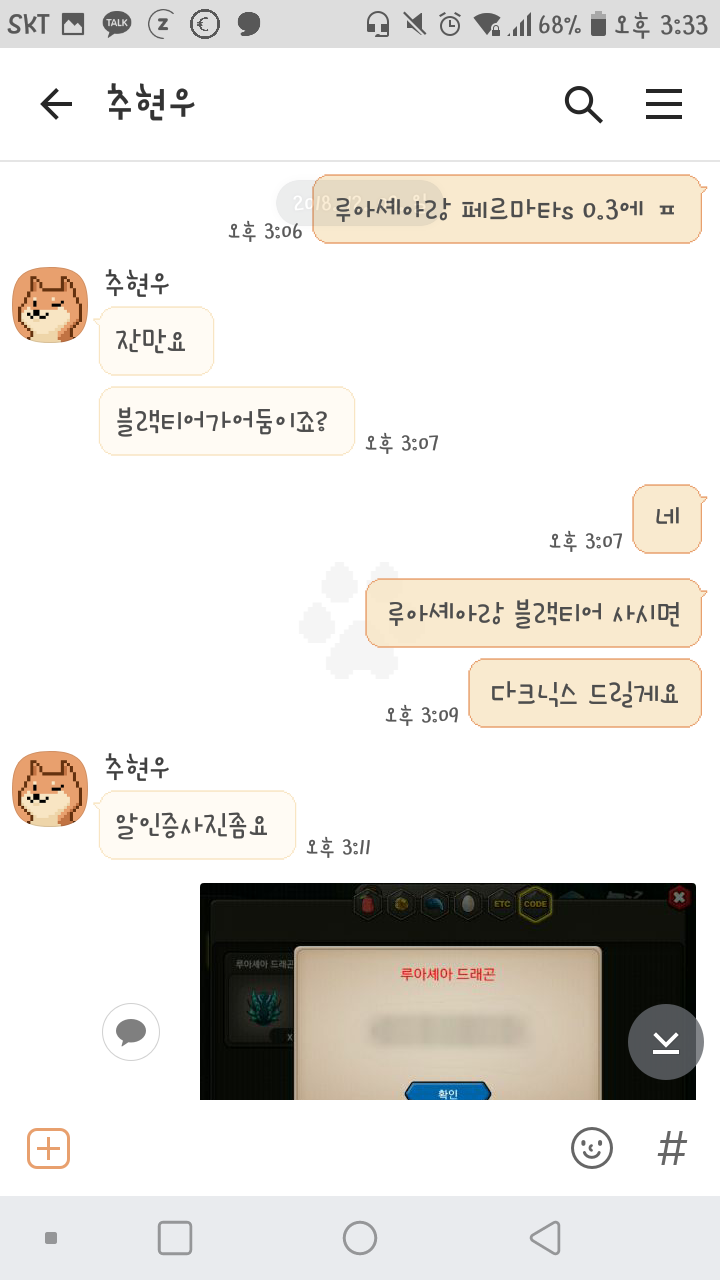Tap the speech bubble icon beside the image
Viewport: 720px width, 1280px height.
click(131, 1032)
